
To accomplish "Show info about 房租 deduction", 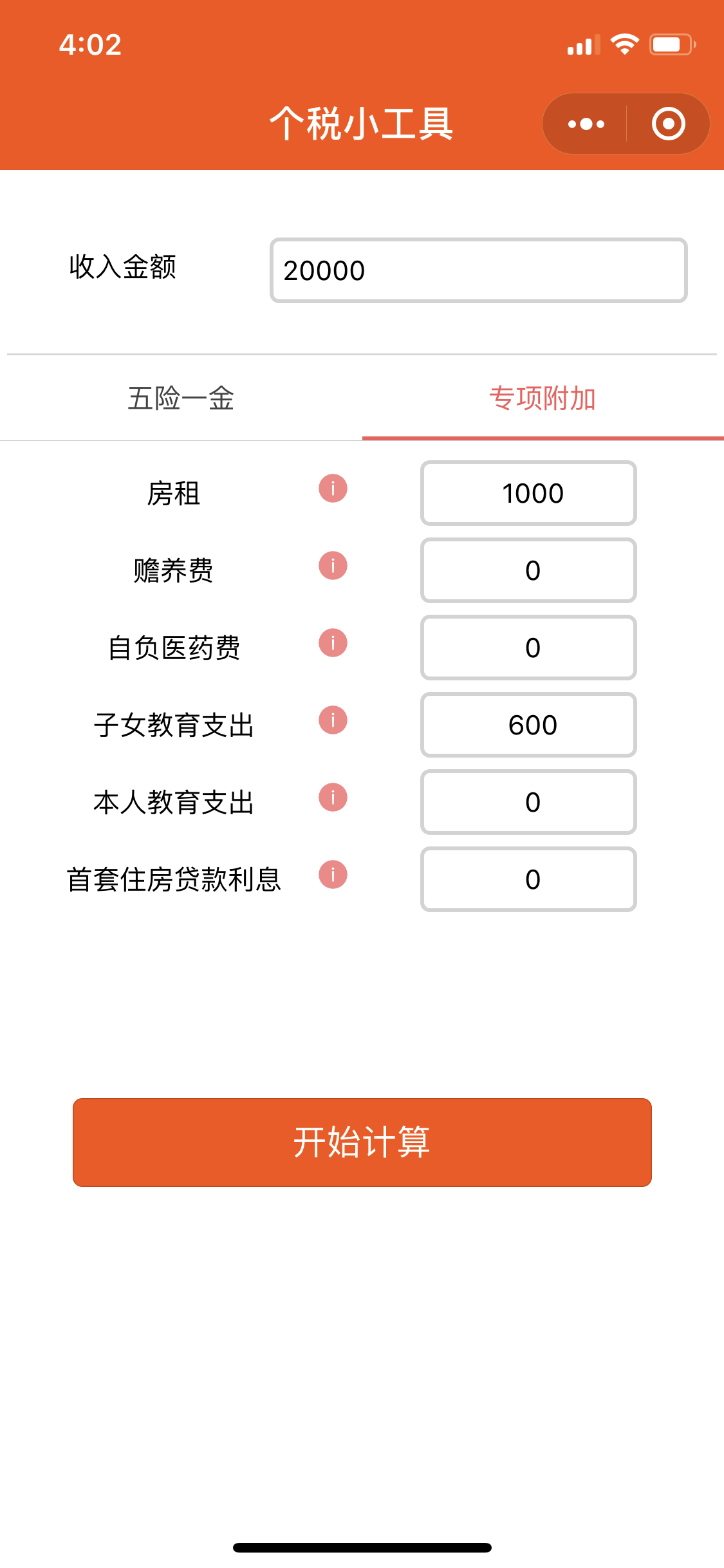I will (x=333, y=489).
